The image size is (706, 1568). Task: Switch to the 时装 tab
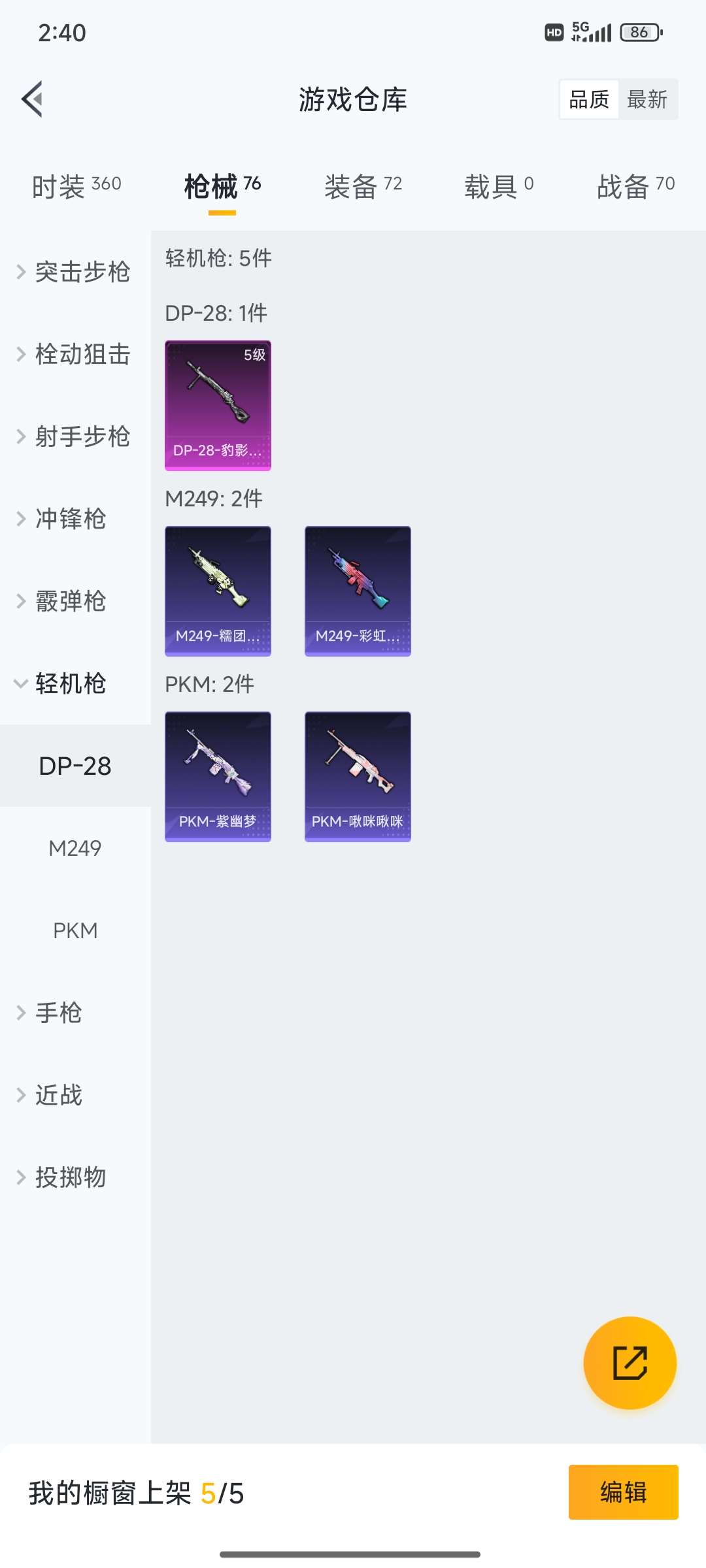click(76, 186)
